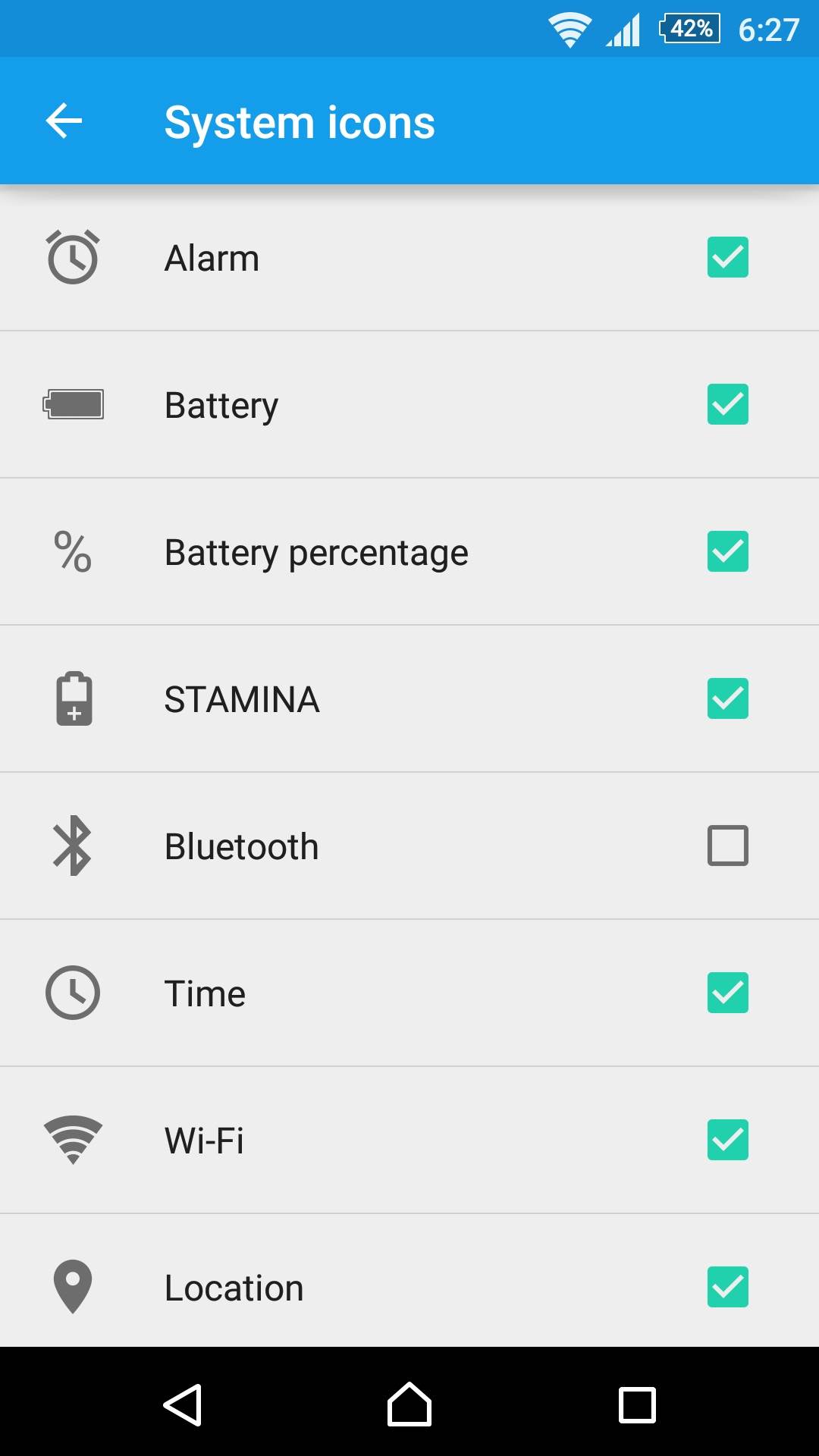Untick the Location icon checkbox
The height and width of the screenshot is (1456, 819).
coord(727,1288)
